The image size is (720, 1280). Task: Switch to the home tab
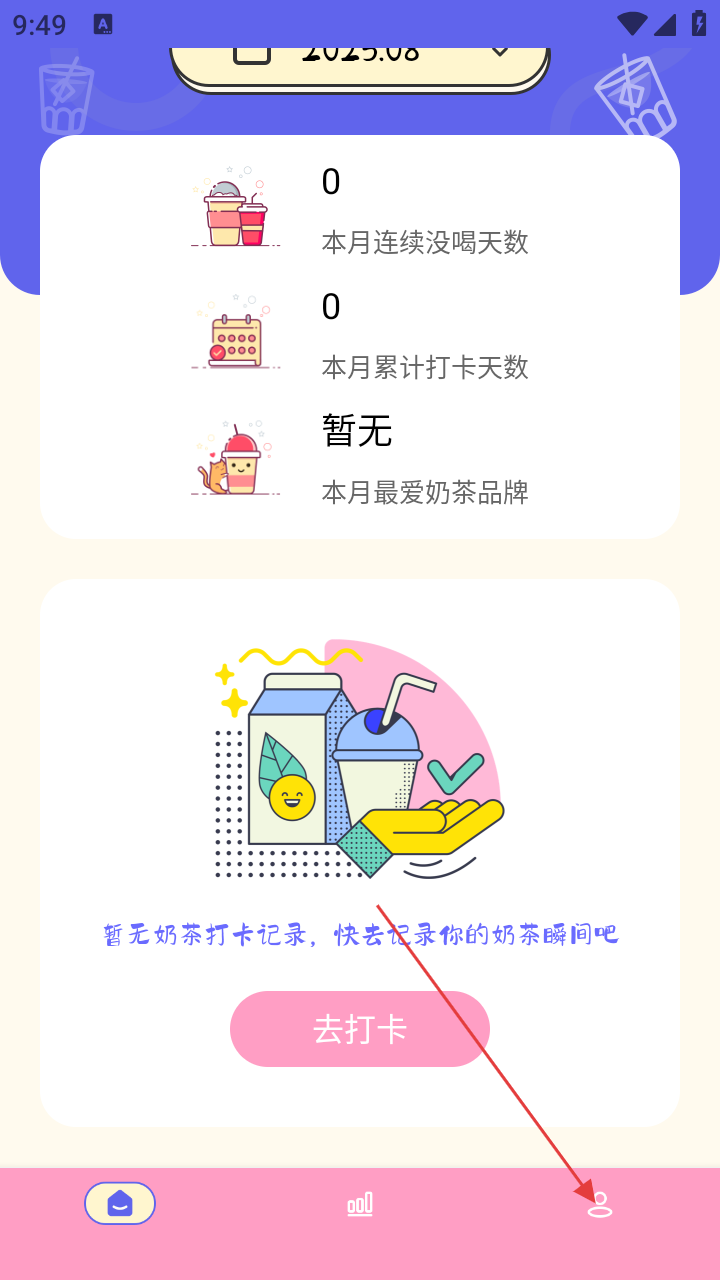(120, 1203)
